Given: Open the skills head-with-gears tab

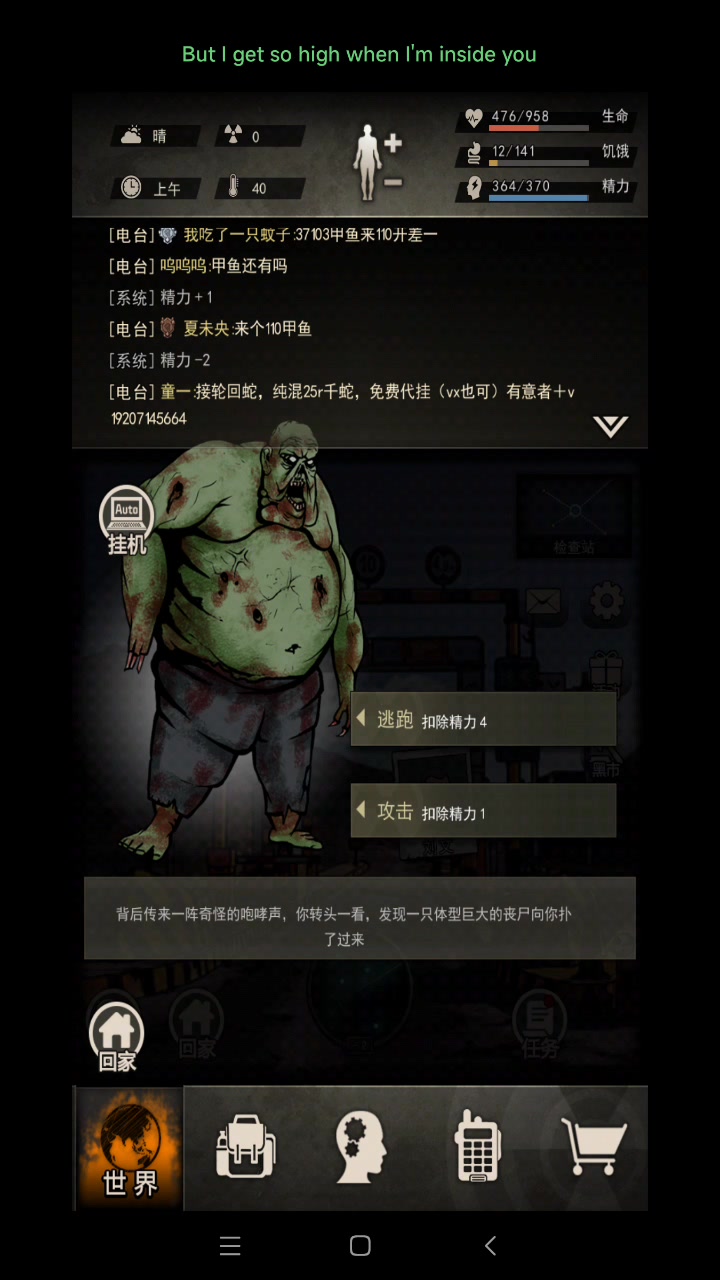Looking at the screenshot, I should coord(360,1148).
